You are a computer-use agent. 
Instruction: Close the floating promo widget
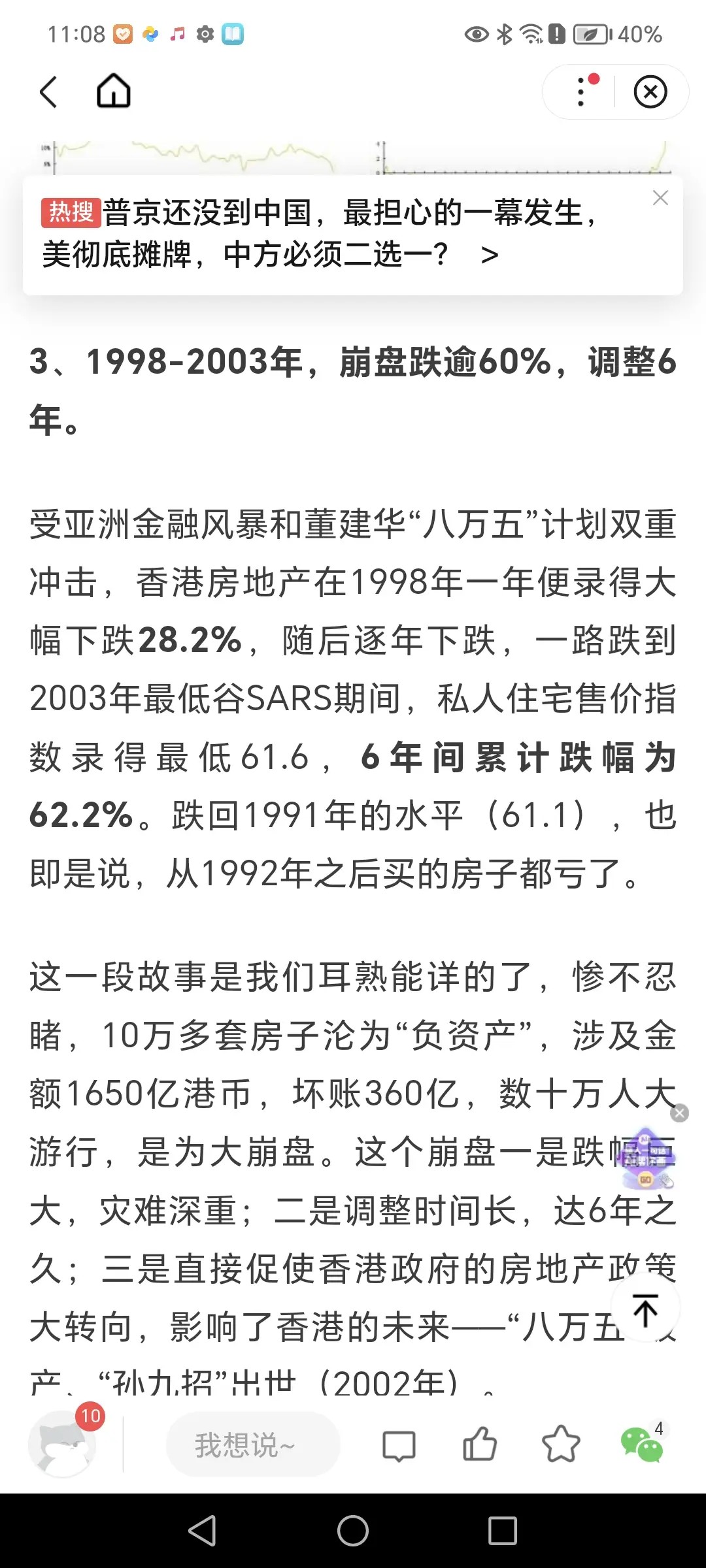[x=680, y=1113]
